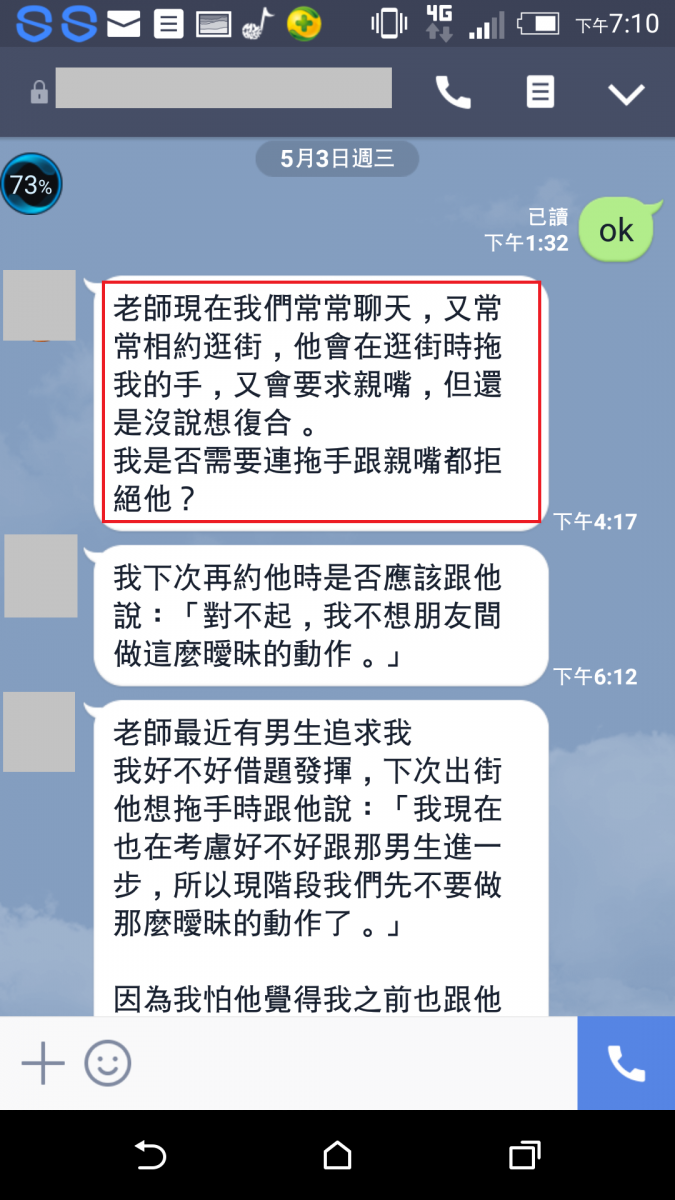Expand the chat menu chevron

(x=627, y=94)
